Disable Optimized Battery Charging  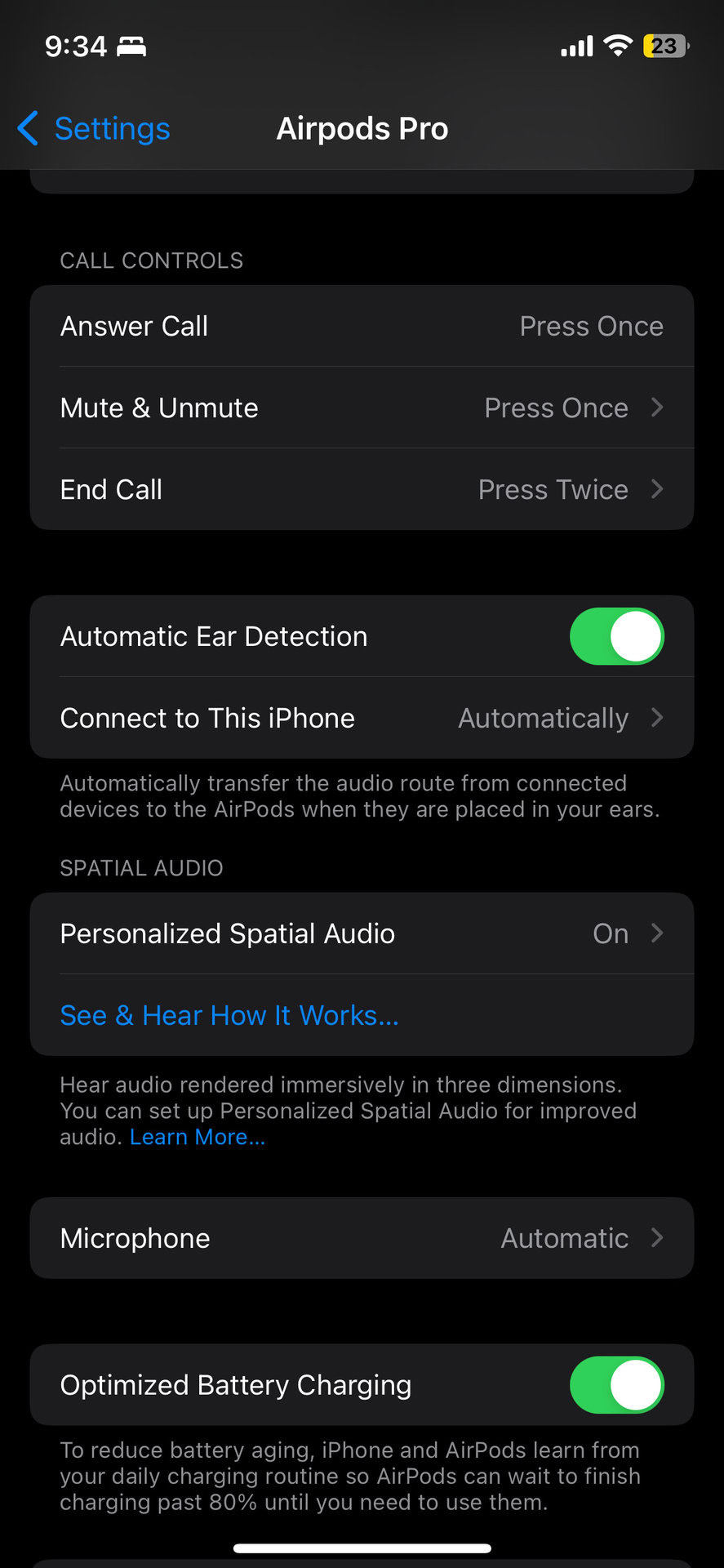point(616,1385)
